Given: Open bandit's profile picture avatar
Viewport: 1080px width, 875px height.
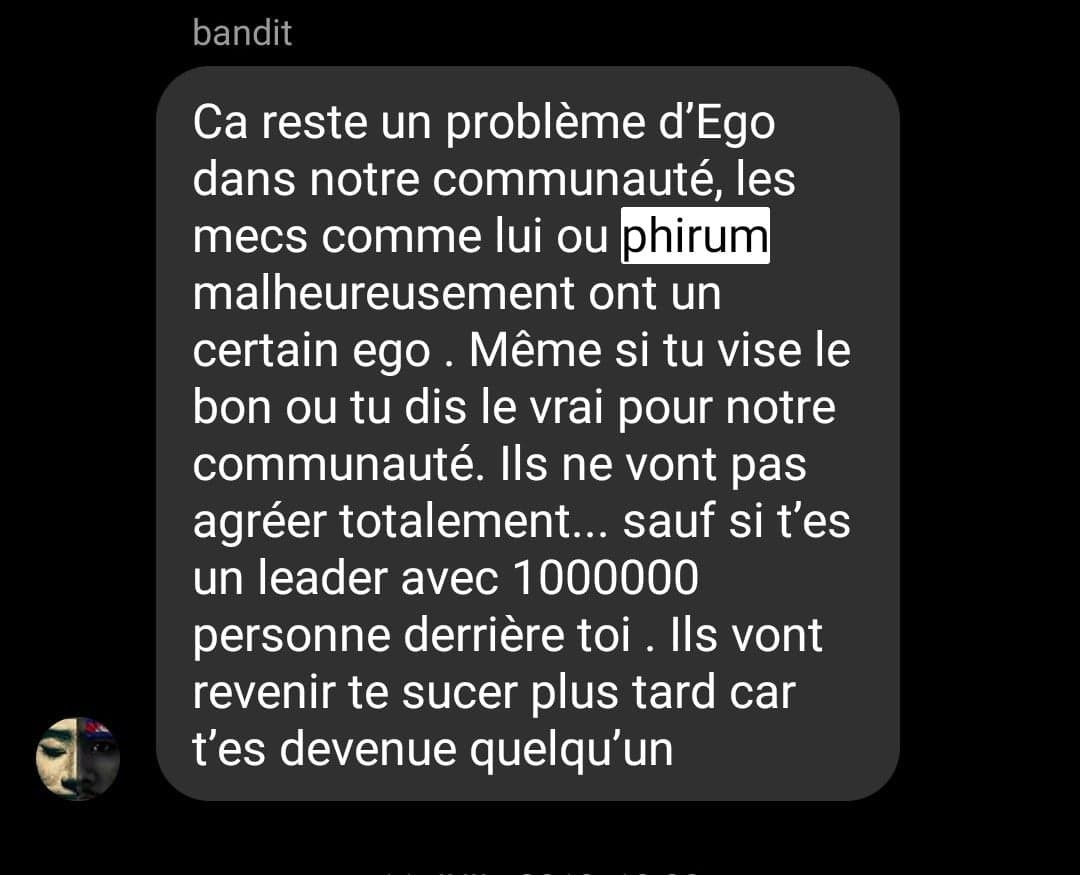Looking at the screenshot, I should pos(78,759).
